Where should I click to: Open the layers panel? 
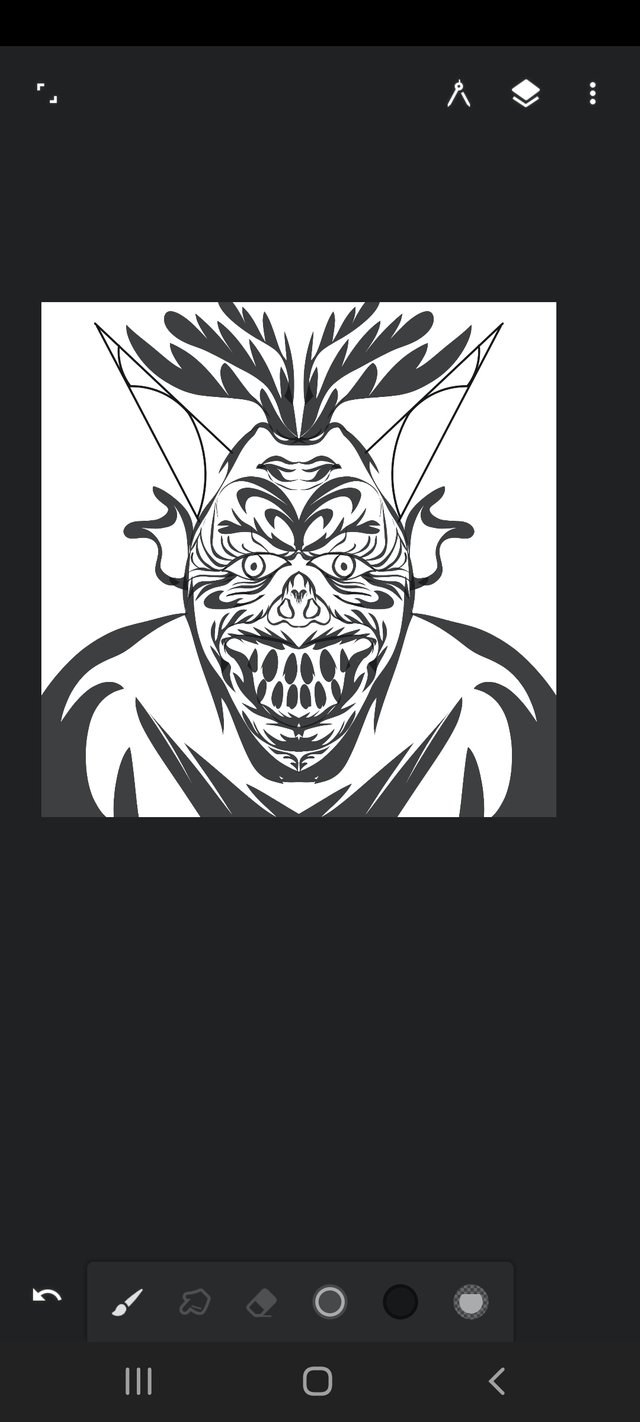tap(525, 94)
